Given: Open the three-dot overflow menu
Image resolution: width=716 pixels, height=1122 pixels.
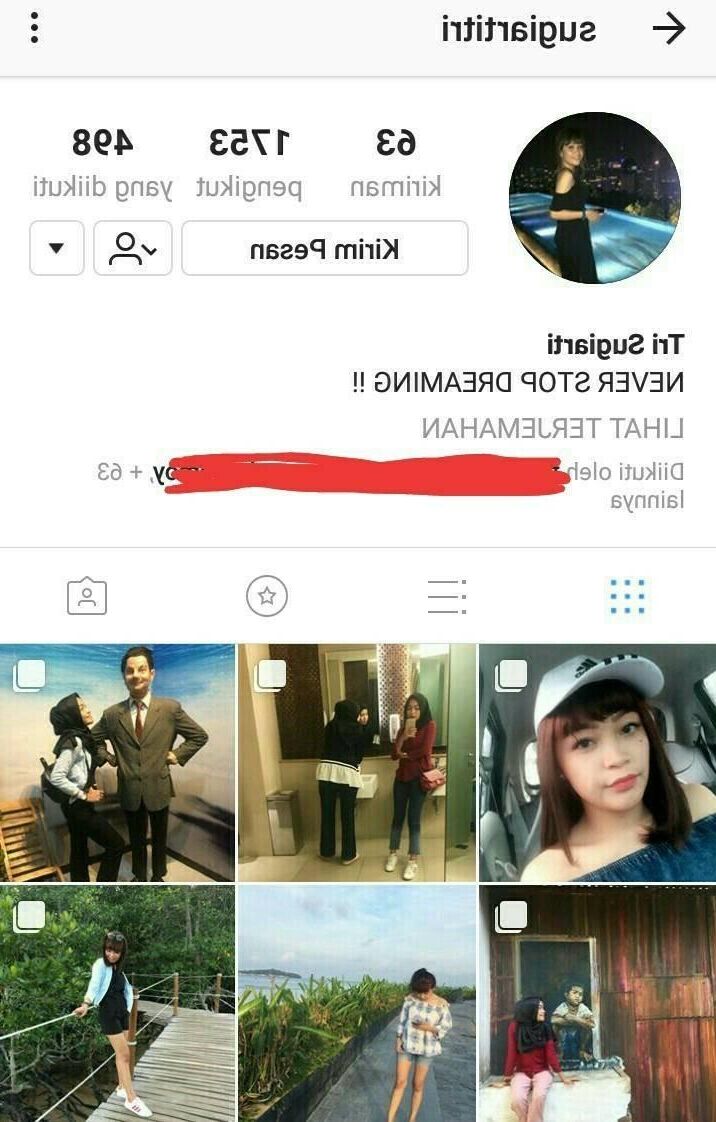Looking at the screenshot, I should coord(34,29).
